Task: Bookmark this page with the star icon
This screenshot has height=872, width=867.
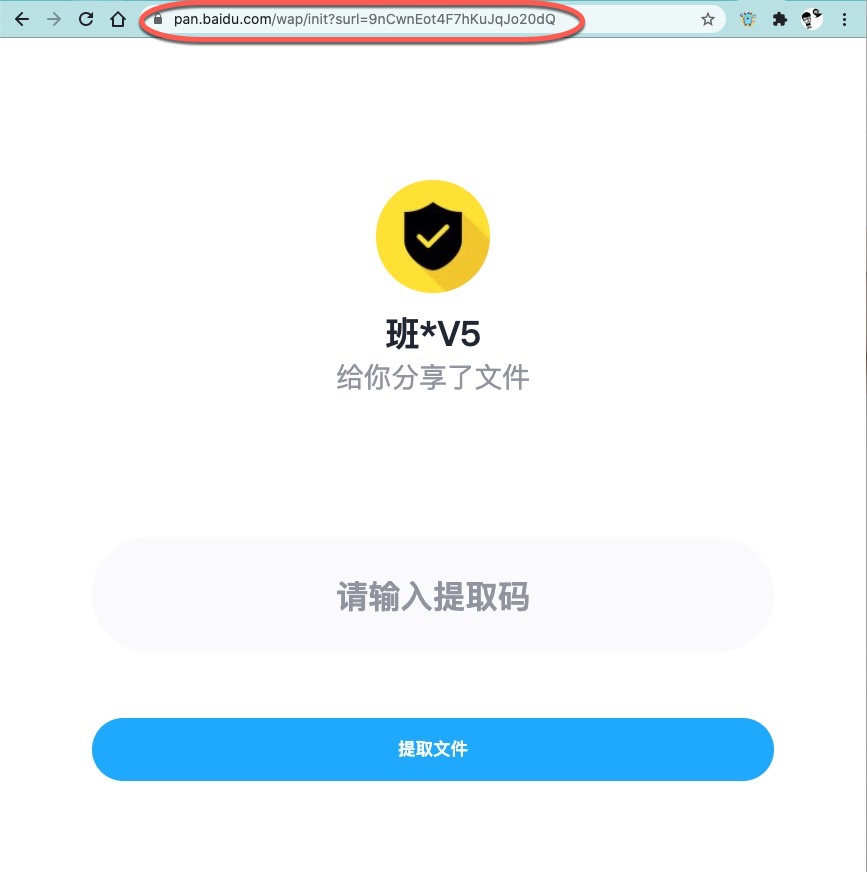Action: [x=708, y=19]
